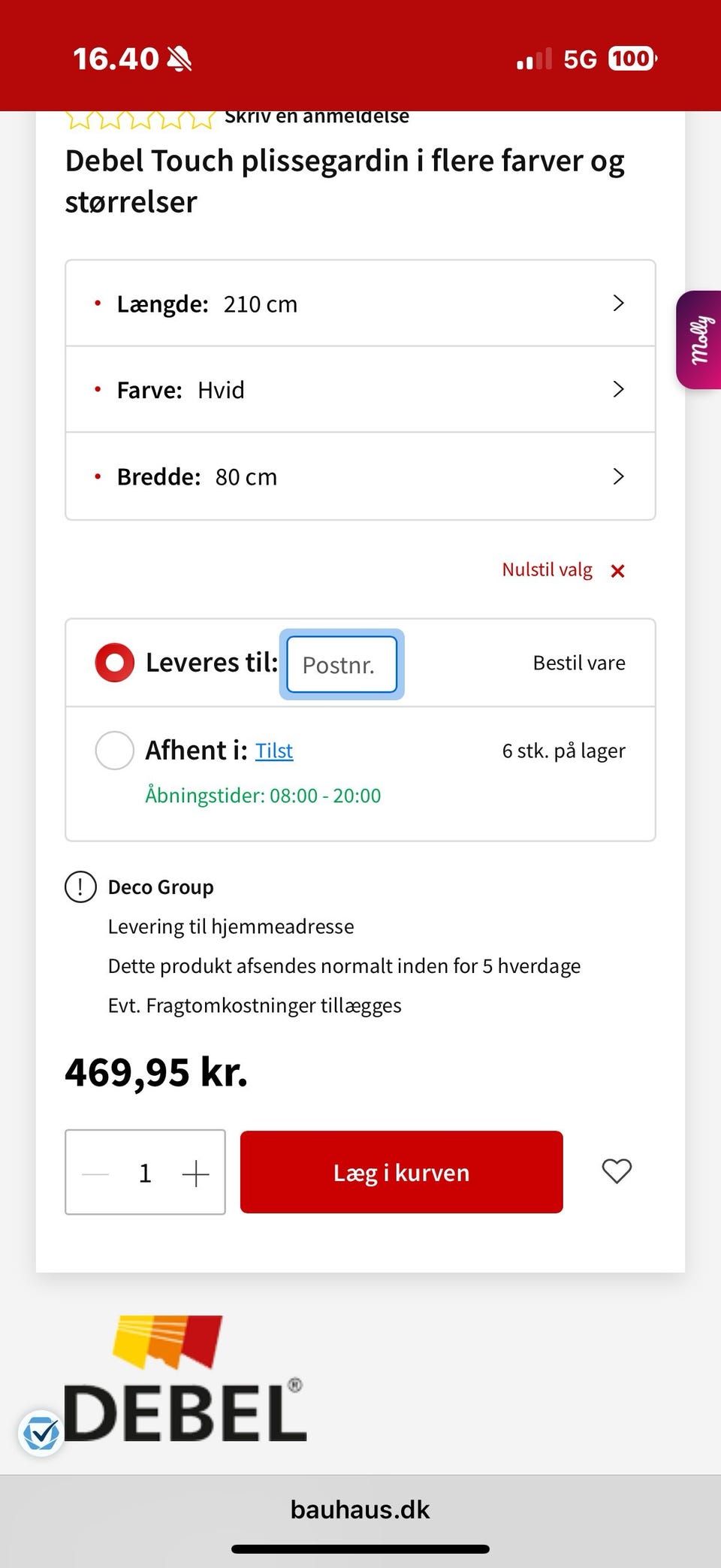Screen dimensions: 721x1568
Task: Decrease quantity with the minus button
Action: coord(96,1173)
